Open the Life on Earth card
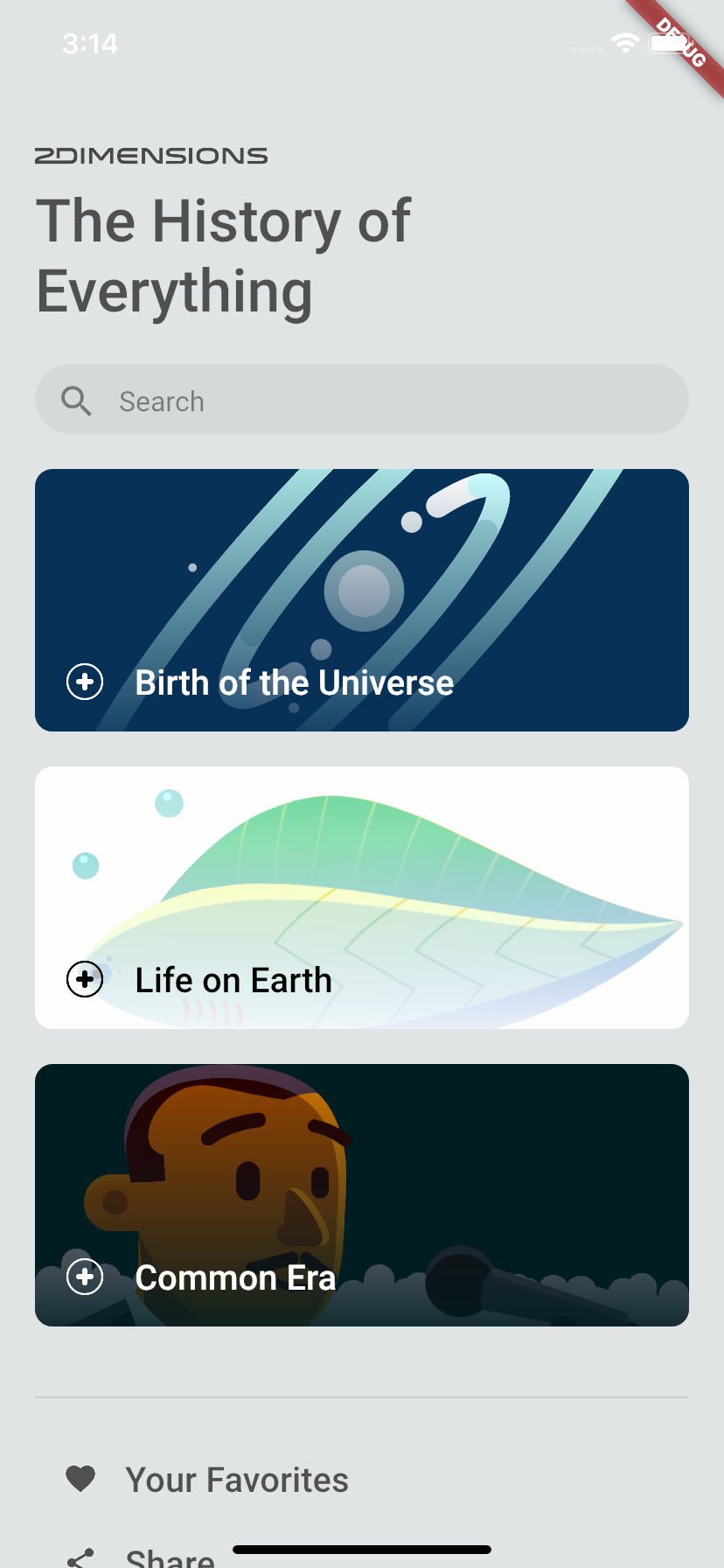Viewport: 724px width, 1568px height. click(x=362, y=898)
